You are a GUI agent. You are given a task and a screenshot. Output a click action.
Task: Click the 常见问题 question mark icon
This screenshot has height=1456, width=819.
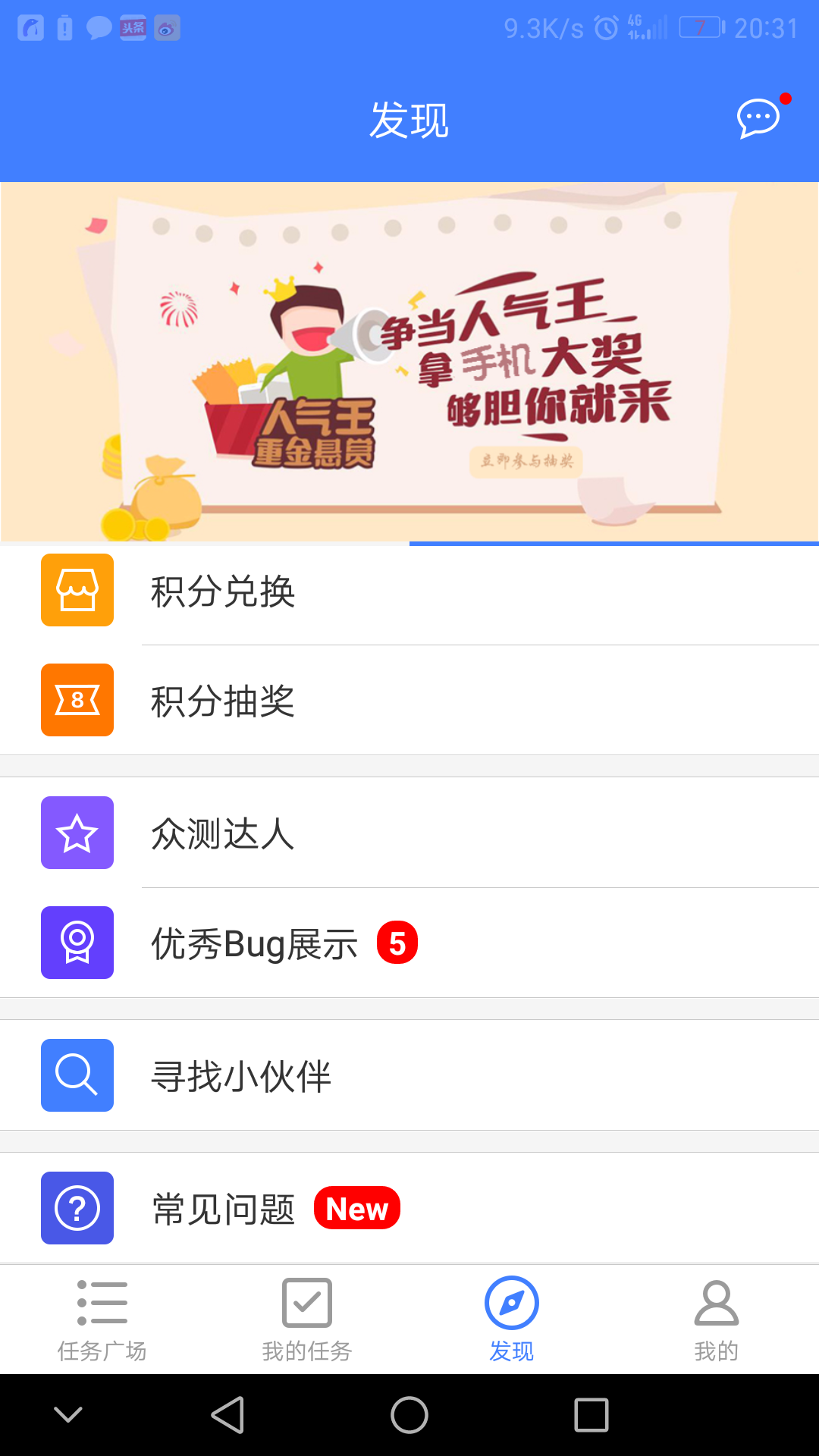(x=77, y=1207)
